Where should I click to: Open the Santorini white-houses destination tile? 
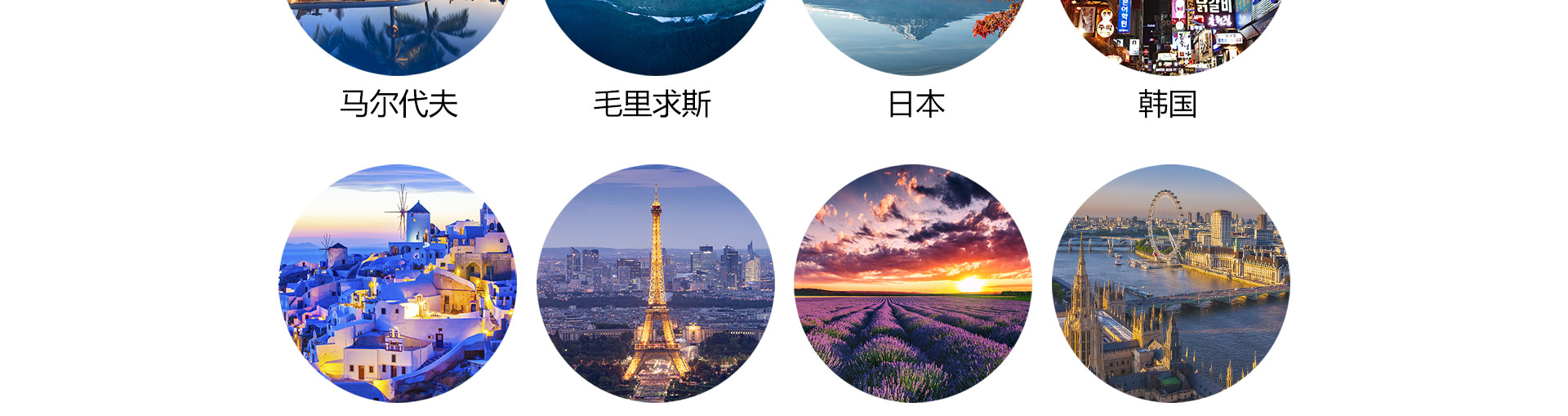(x=398, y=283)
